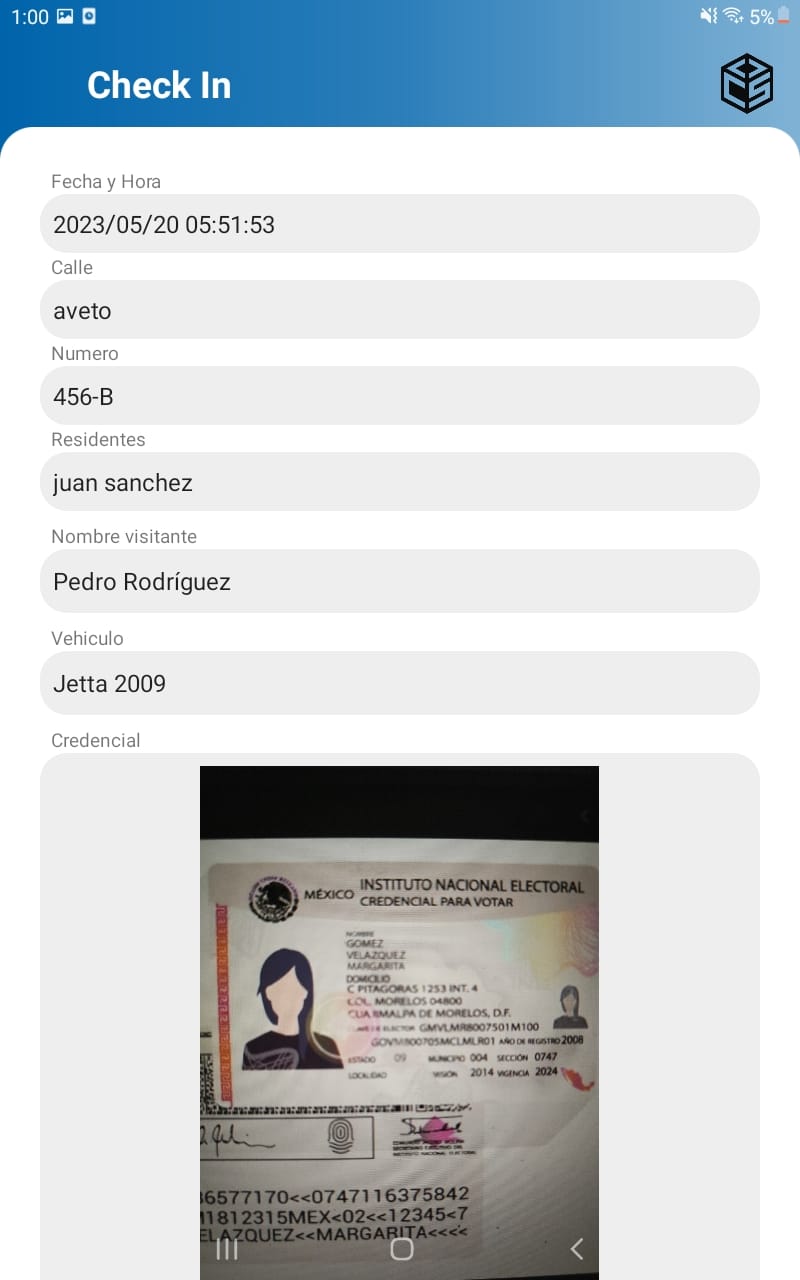Tap the Fecha y Hora field
The width and height of the screenshot is (800, 1280).
point(400,224)
